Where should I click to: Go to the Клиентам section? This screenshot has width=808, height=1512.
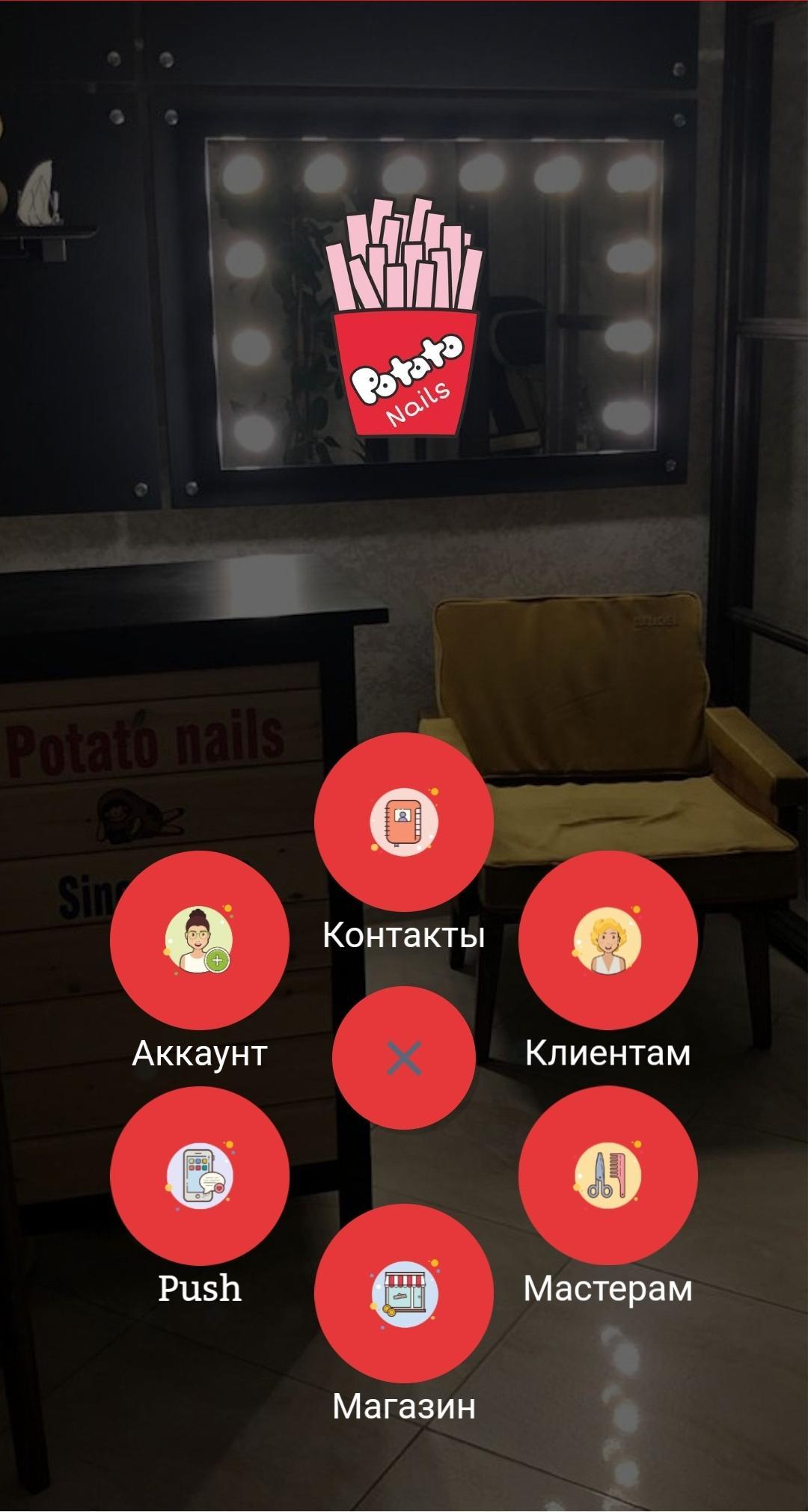(x=607, y=940)
